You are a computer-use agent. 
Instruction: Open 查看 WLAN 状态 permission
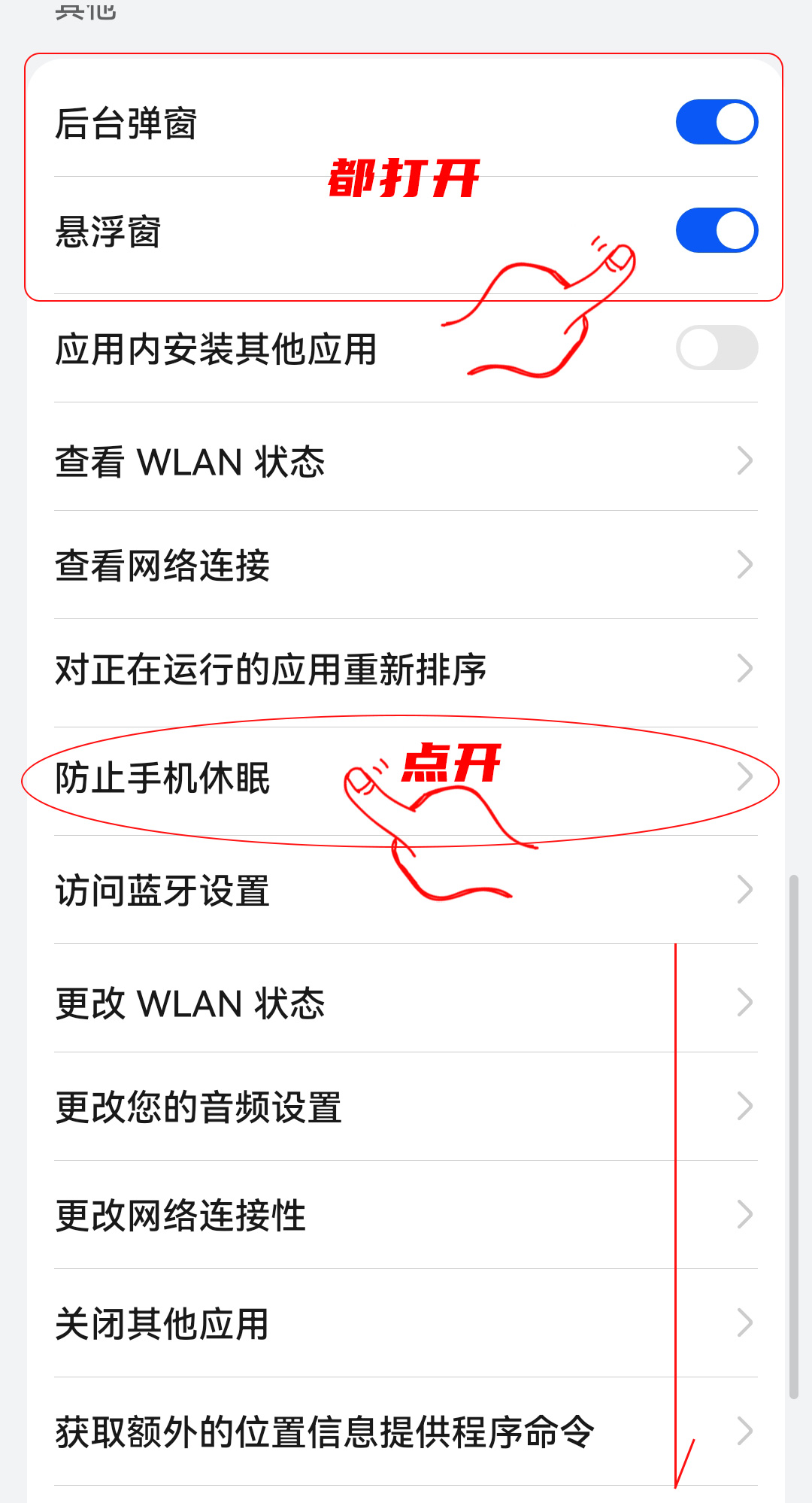(x=406, y=461)
